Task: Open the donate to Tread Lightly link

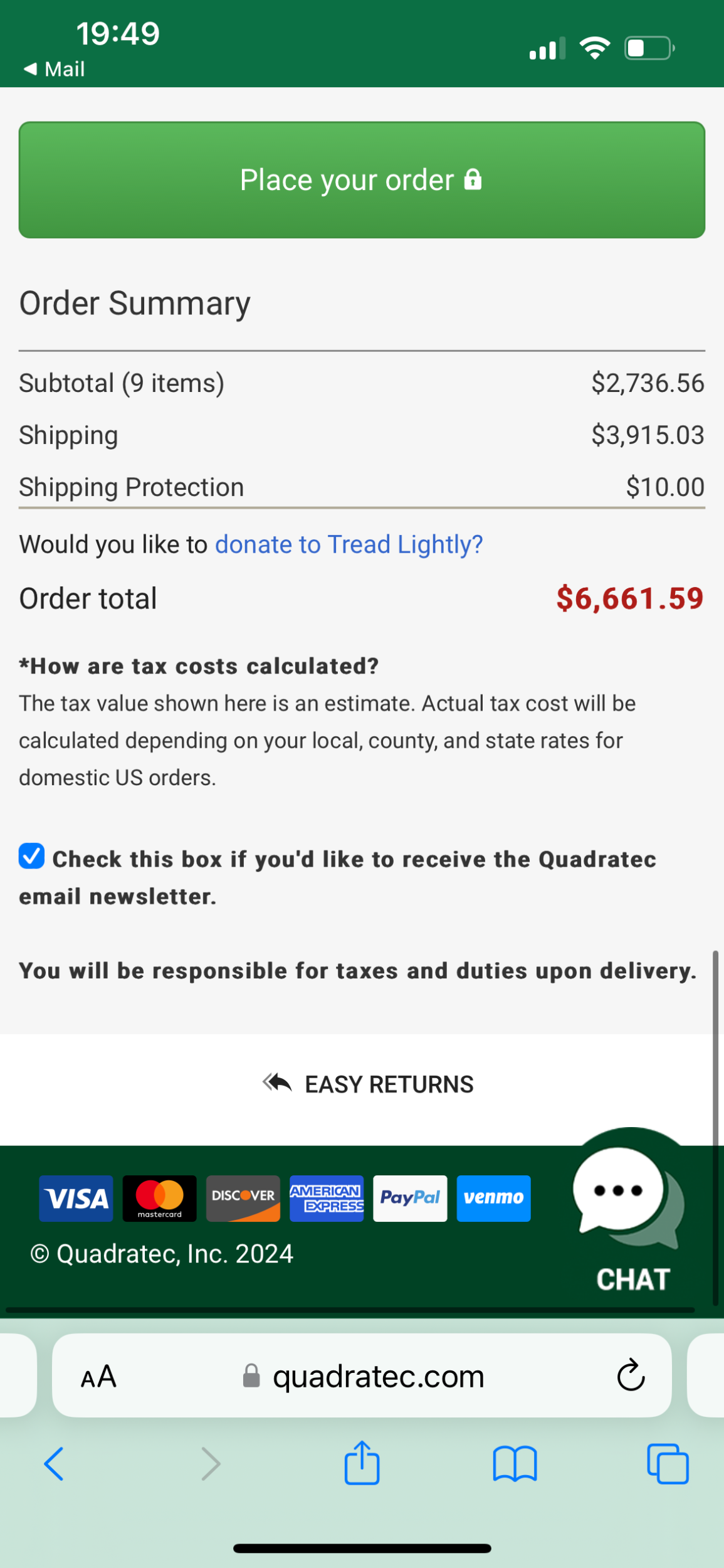Action: tap(349, 544)
